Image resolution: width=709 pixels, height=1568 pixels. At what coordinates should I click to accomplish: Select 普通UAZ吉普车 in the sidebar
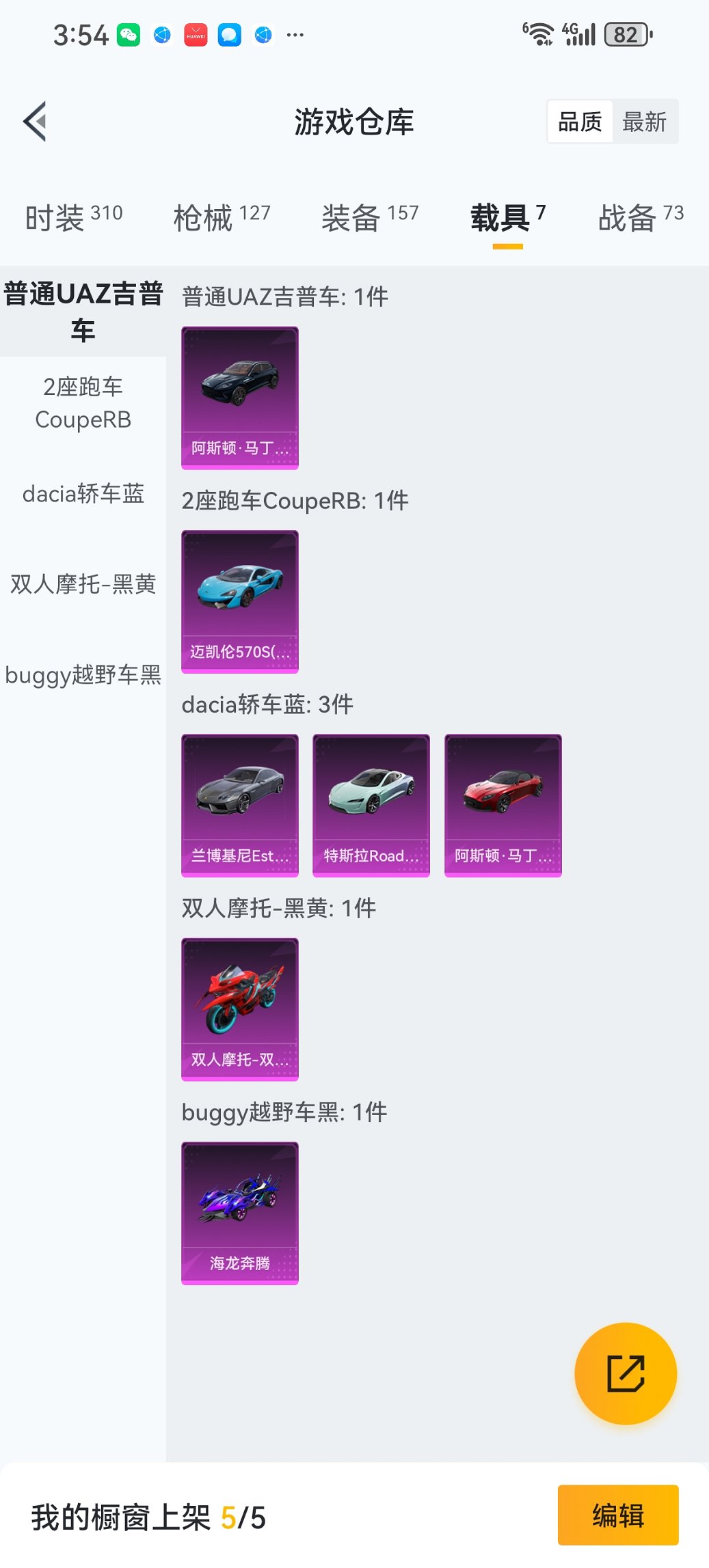point(83,312)
